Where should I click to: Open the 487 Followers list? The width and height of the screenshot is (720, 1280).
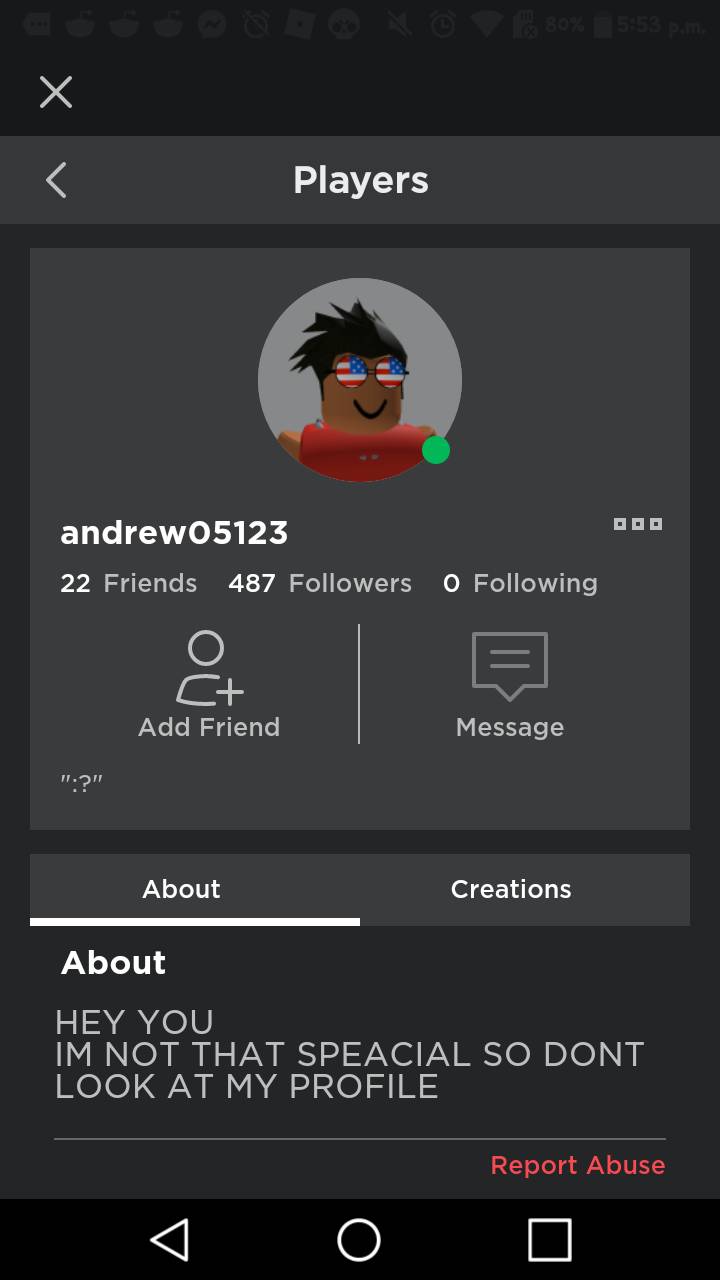point(320,583)
